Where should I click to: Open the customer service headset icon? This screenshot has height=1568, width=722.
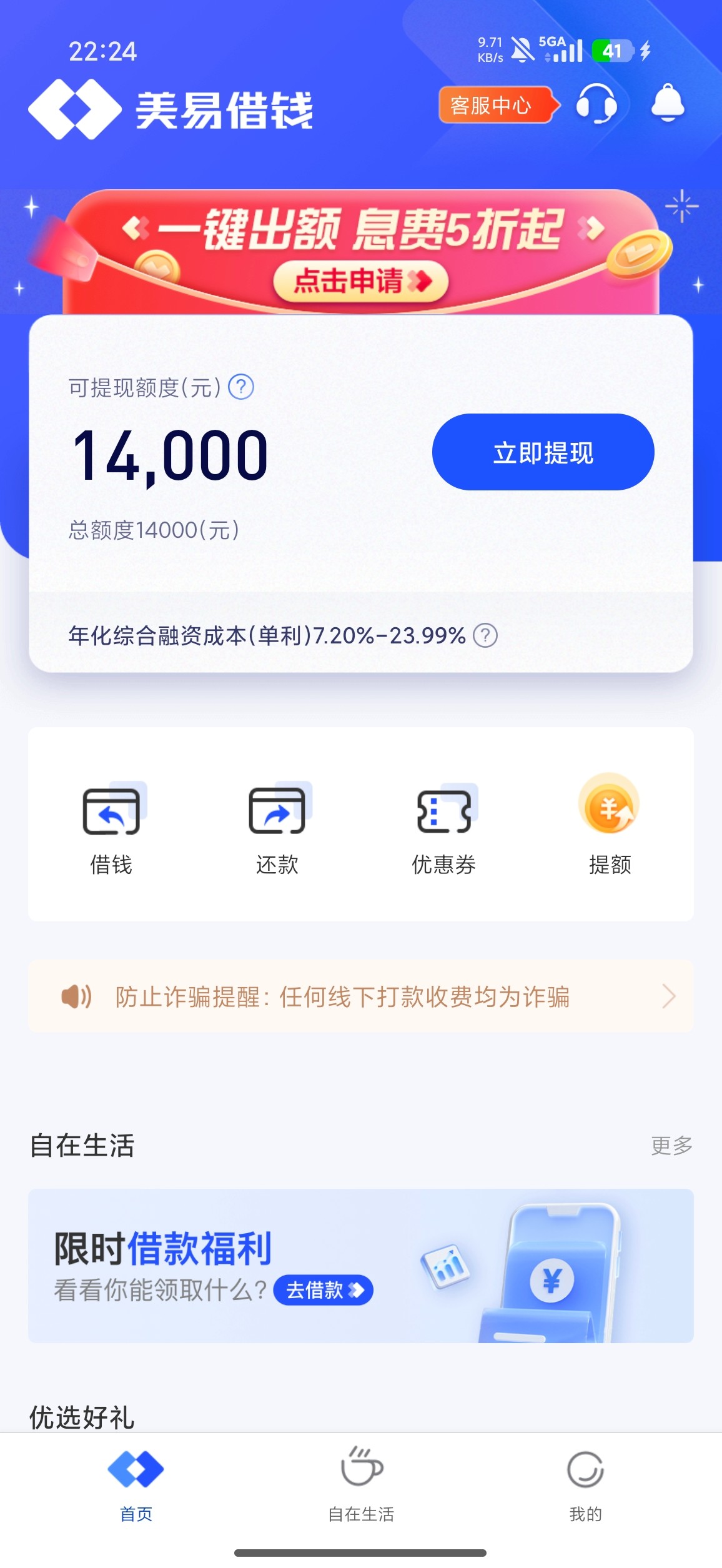coord(596,104)
